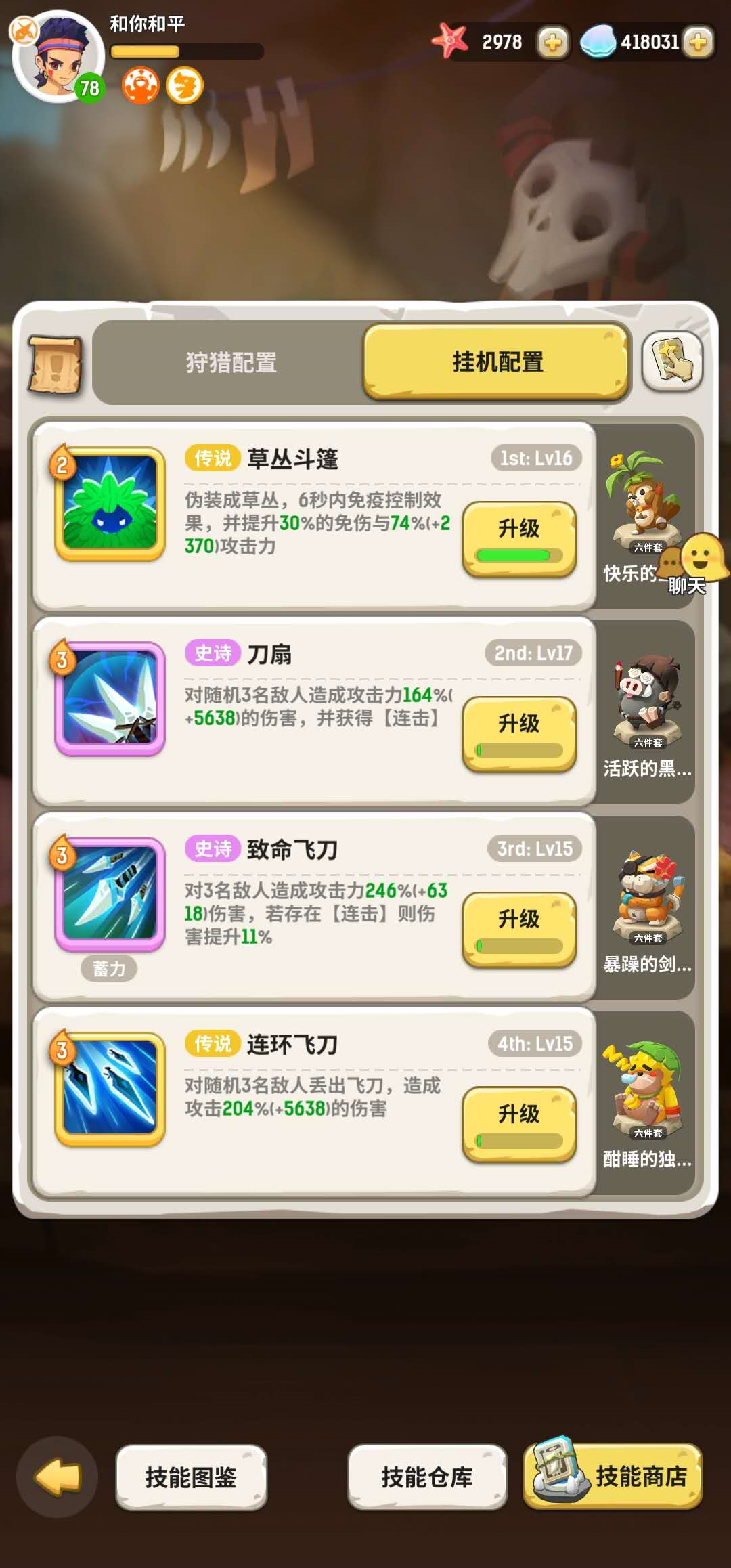Open the map pointer icon beside tabs
The height and width of the screenshot is (1568, 731).
point(672,362)
